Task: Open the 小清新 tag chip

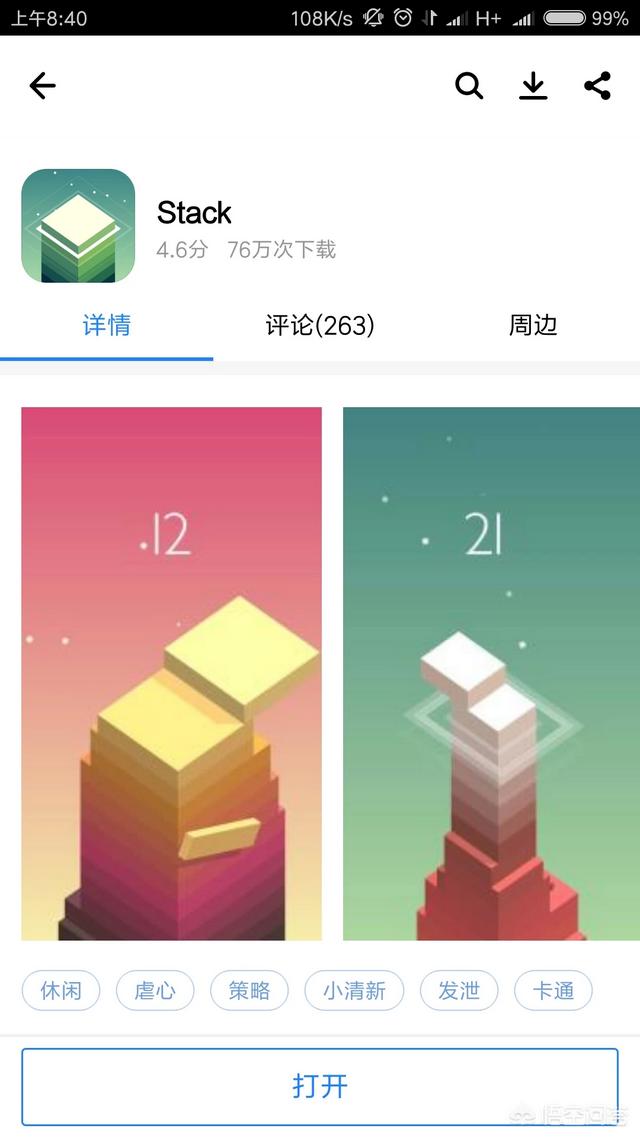Action: click(x=354, y=991)
